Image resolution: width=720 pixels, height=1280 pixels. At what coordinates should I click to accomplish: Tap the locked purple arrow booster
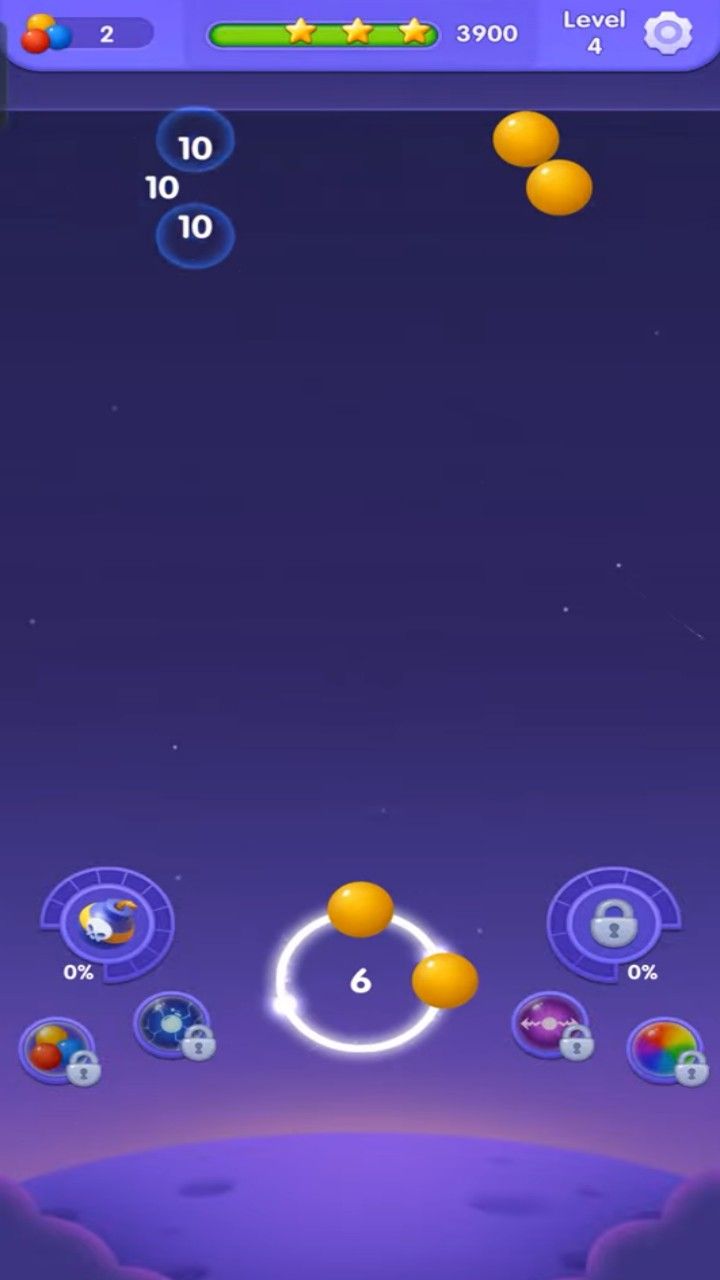tap(549, 1026)
